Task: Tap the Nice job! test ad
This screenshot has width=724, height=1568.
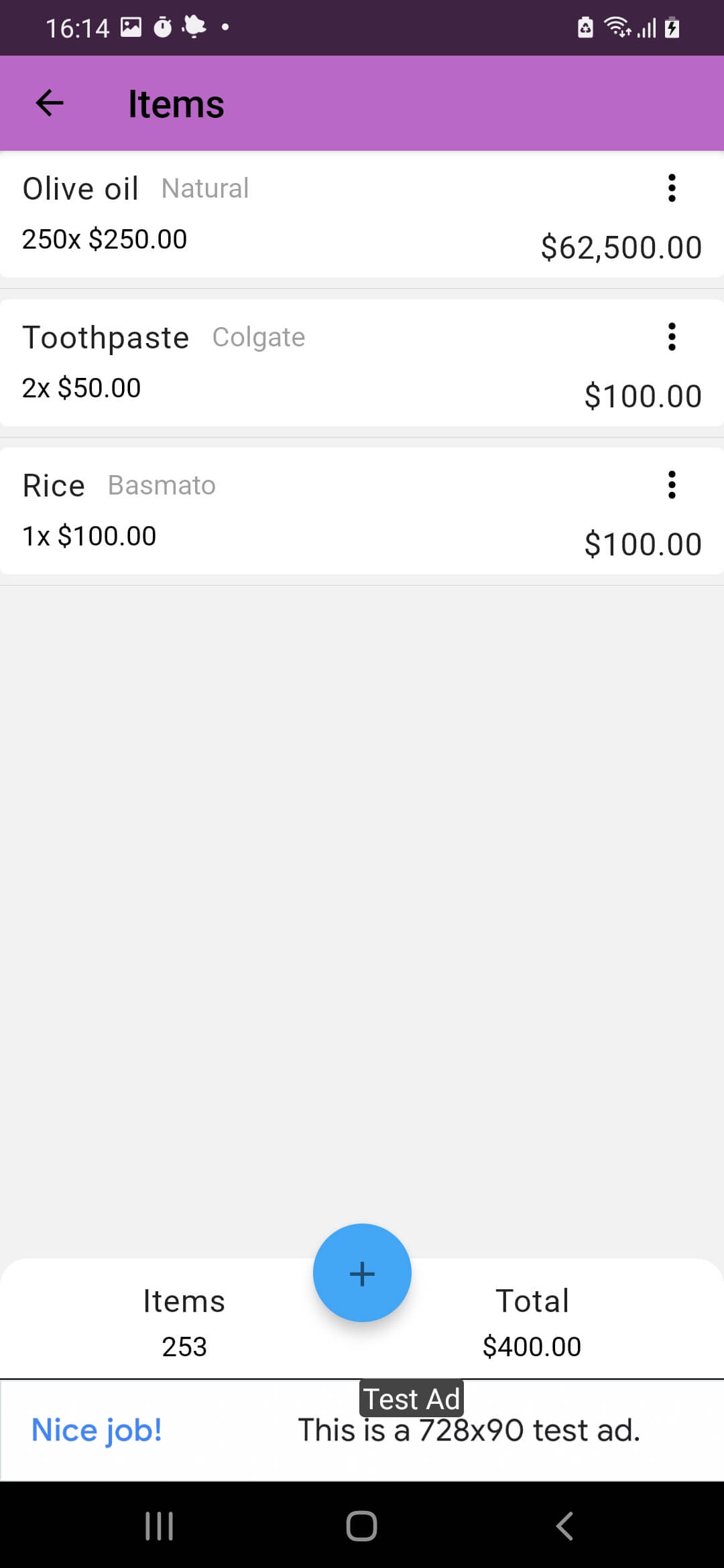Action: point(362,1430)
